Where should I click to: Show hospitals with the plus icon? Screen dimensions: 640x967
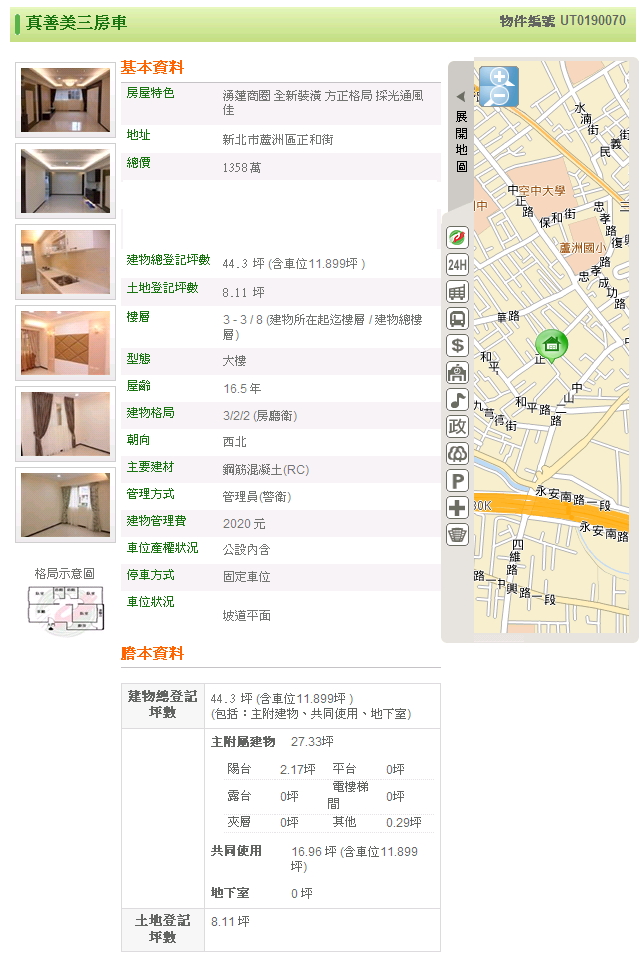(457, 508)
